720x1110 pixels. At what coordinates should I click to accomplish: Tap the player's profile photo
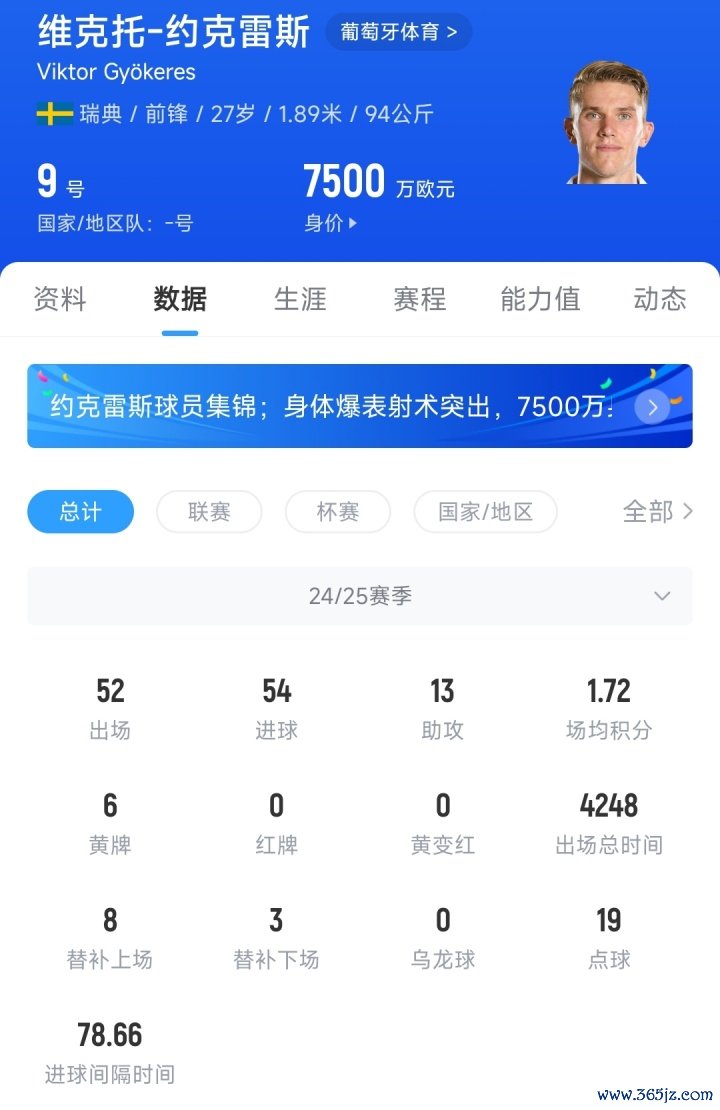(609, 125)
